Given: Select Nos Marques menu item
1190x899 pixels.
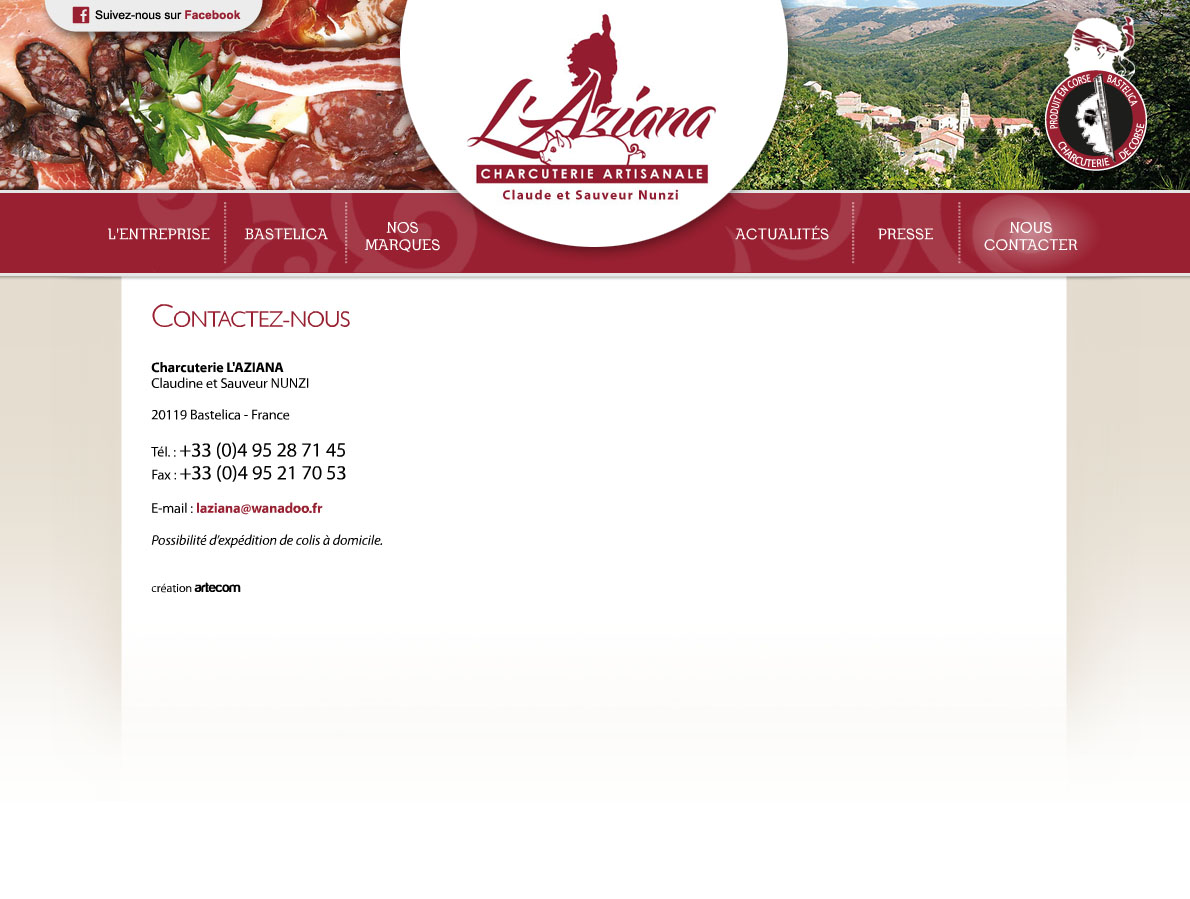Looking at the screenshot, I should click(402, 236).
